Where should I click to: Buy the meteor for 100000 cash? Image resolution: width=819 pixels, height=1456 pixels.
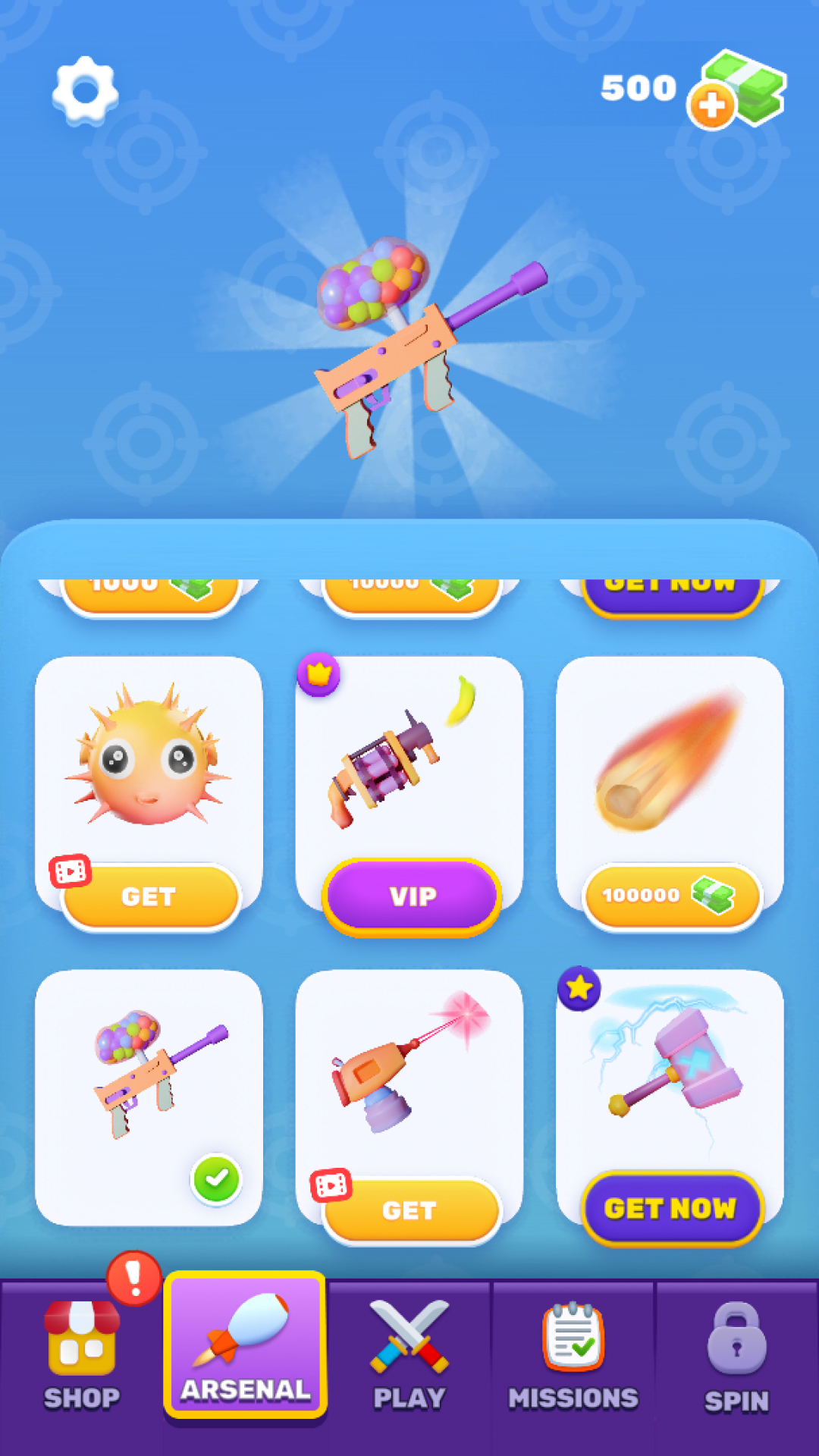(x=671, y=897)
